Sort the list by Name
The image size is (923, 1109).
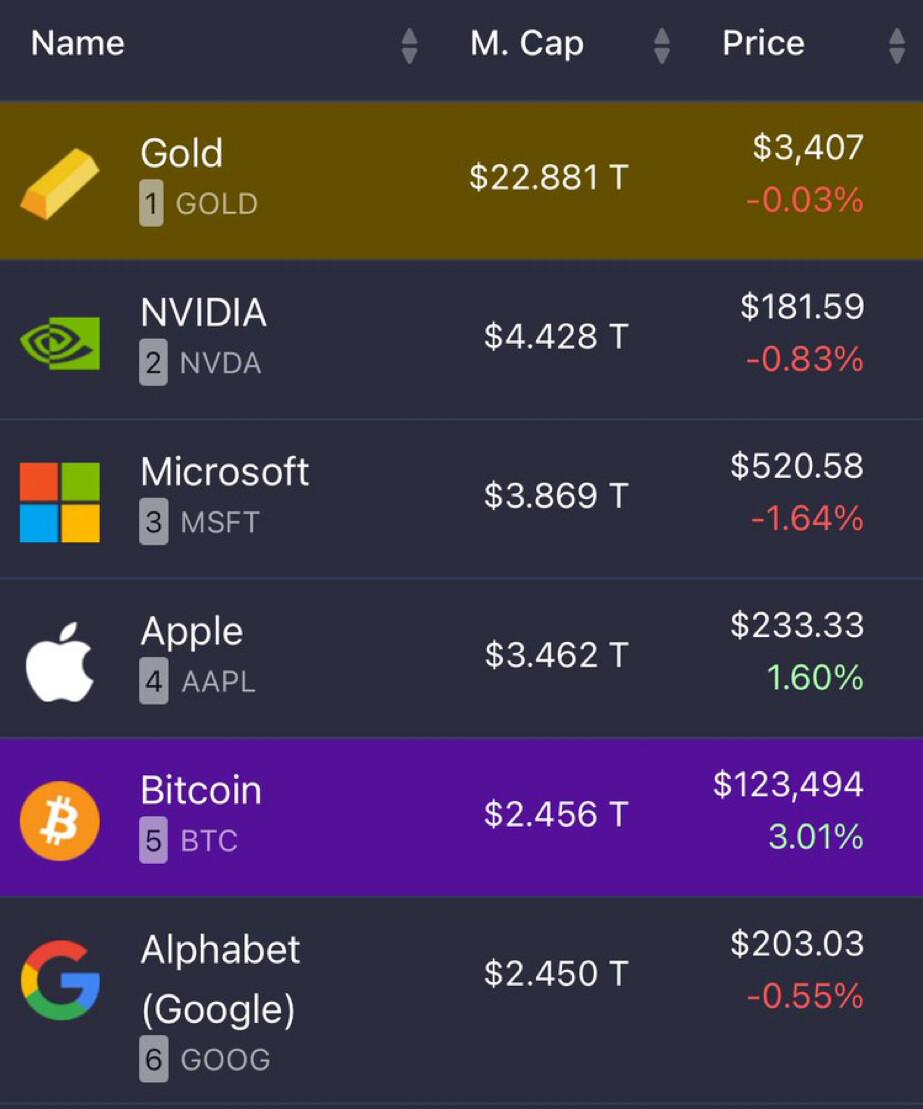point(78,44)
